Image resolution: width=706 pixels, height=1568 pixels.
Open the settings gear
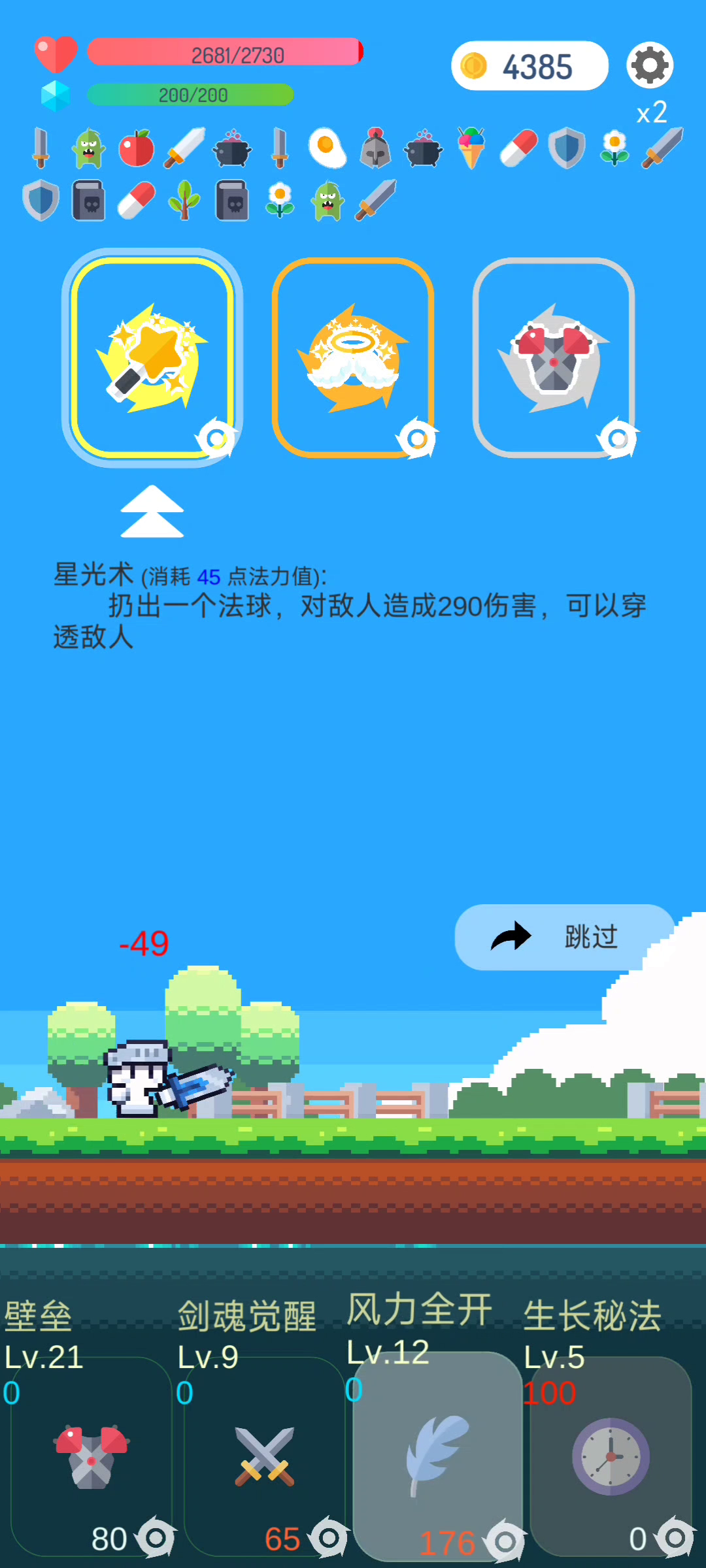click(650, 65)
